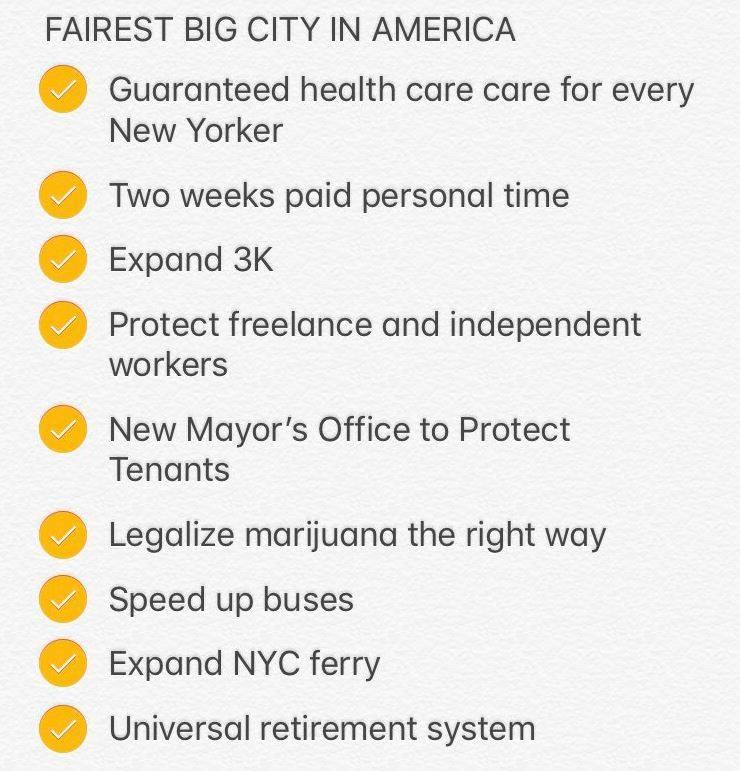Toggle New Mayor's Office to Protect Tenants
Image resolution: width=740 pixels, height=771 pixels.
63,430
